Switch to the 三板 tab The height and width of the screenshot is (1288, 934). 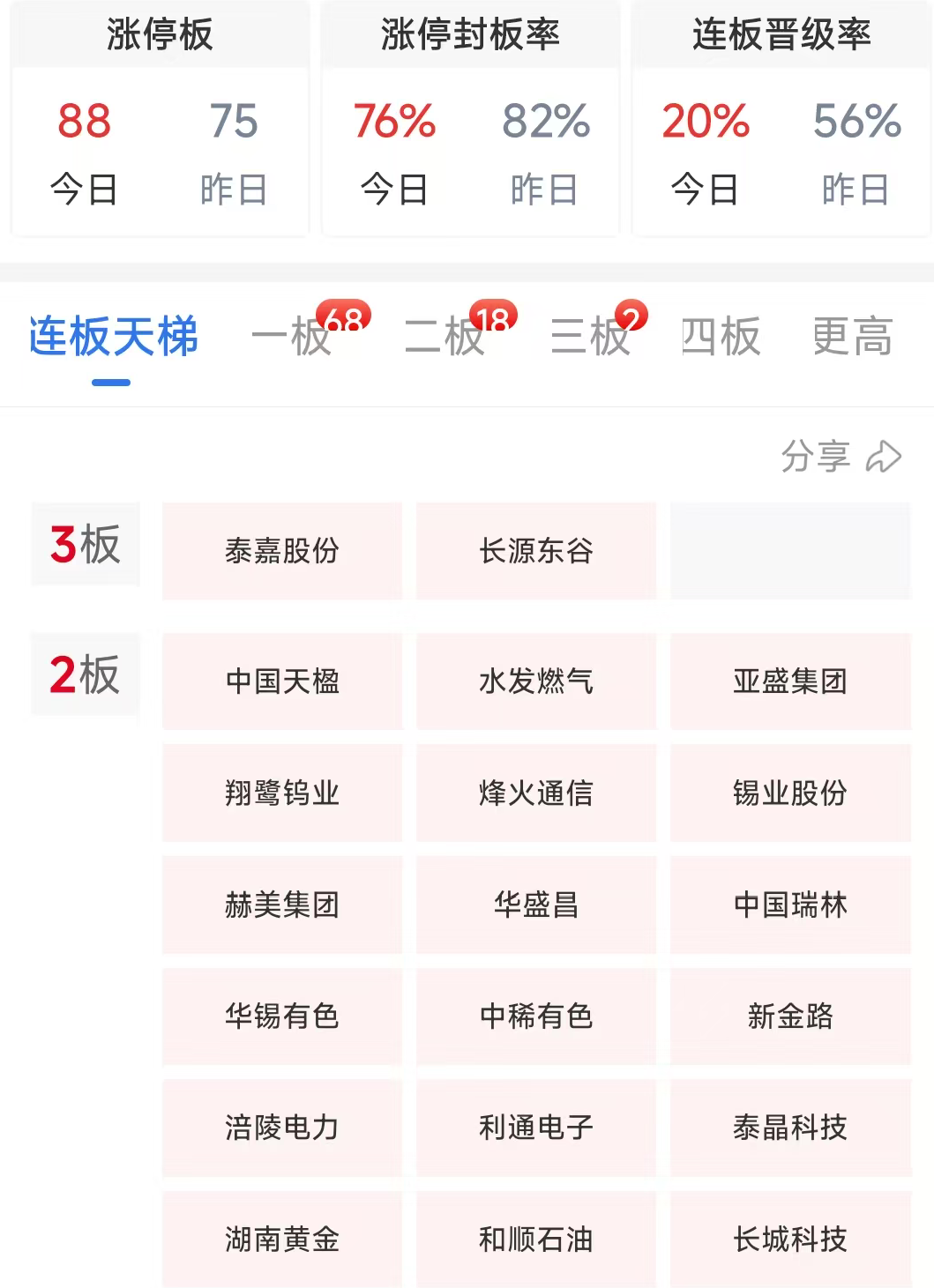click(591, 338)
